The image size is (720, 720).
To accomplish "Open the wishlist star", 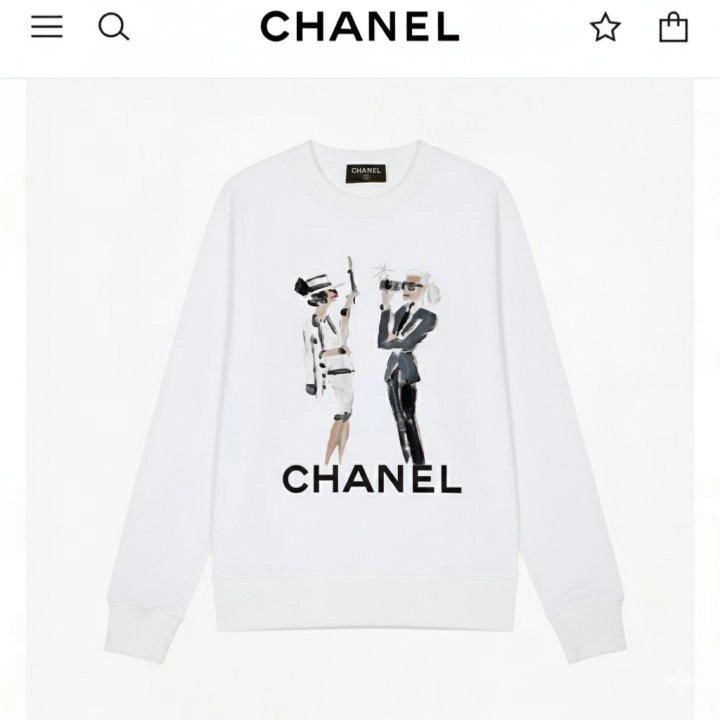I will [x=605, y=27].
